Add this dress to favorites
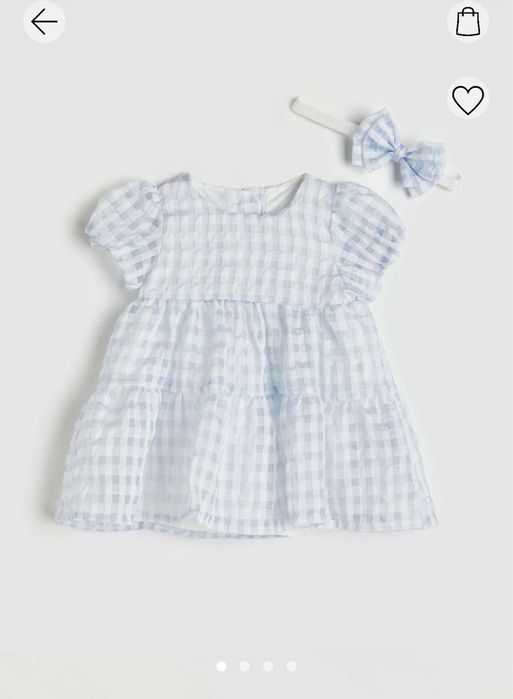This screenshot has width=513, height=699. [x=468, y=98]
